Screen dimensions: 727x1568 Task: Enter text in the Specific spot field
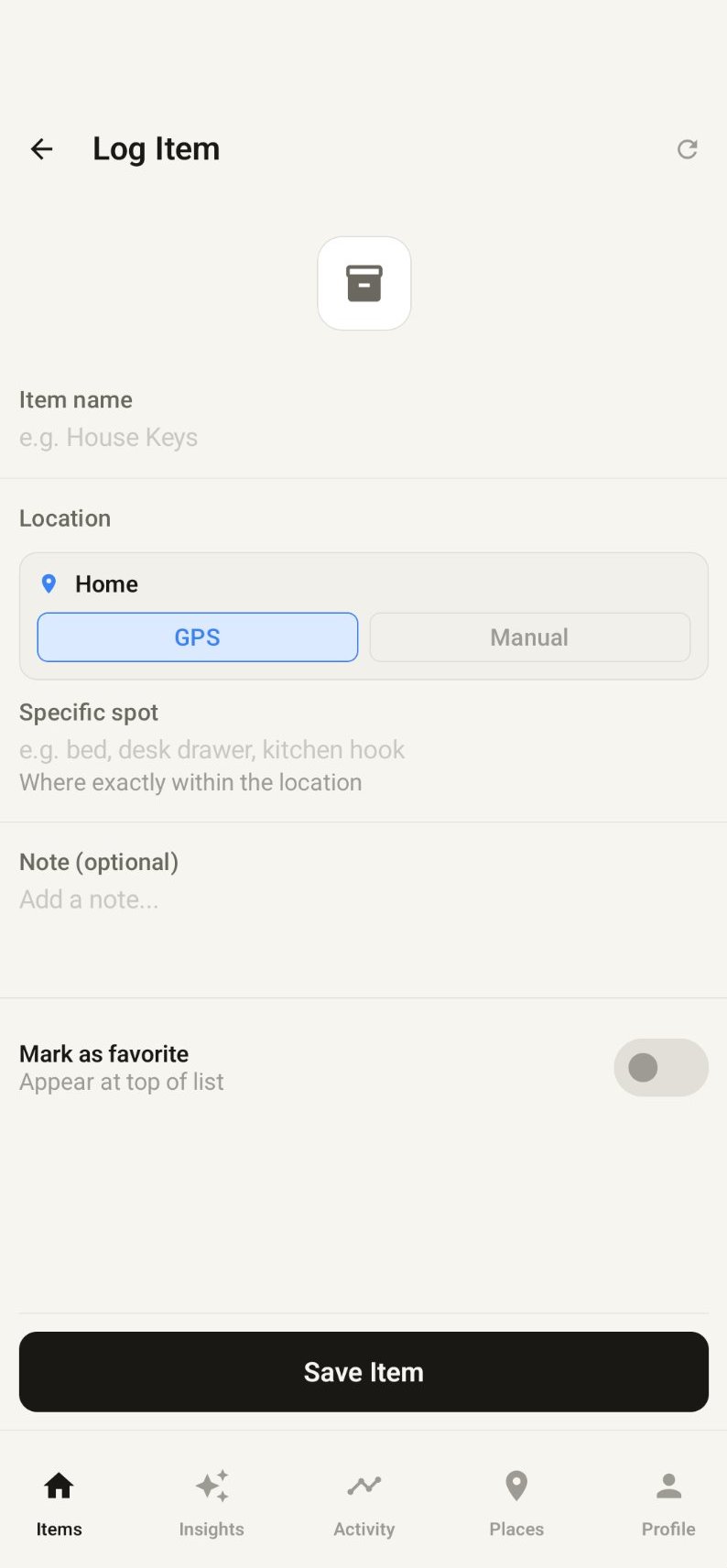pyautogui.click(x=363, y=750)
